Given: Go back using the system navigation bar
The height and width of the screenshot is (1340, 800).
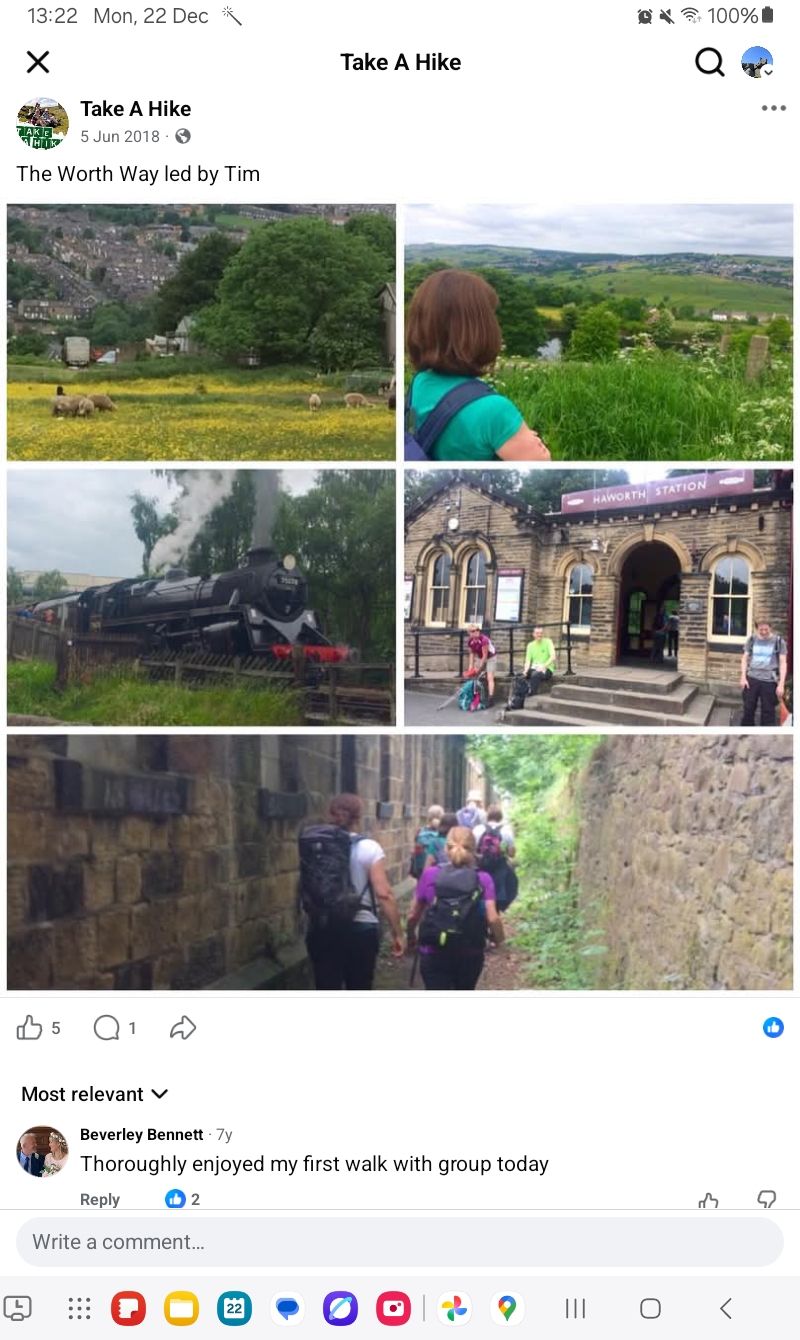Looking at the screenshot, I should click(x=726, y=1308).
